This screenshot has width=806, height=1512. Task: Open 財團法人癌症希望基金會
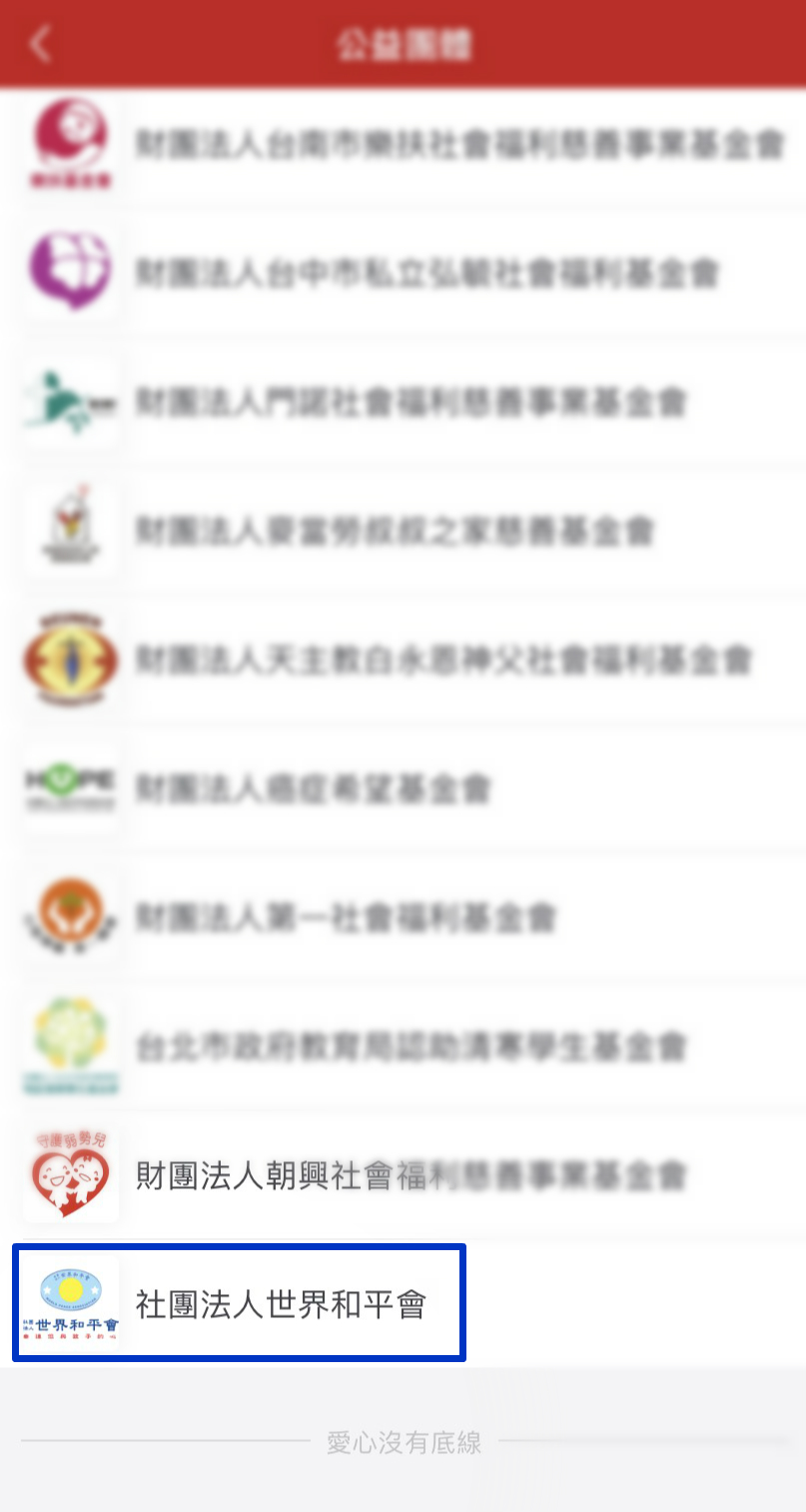313,788
